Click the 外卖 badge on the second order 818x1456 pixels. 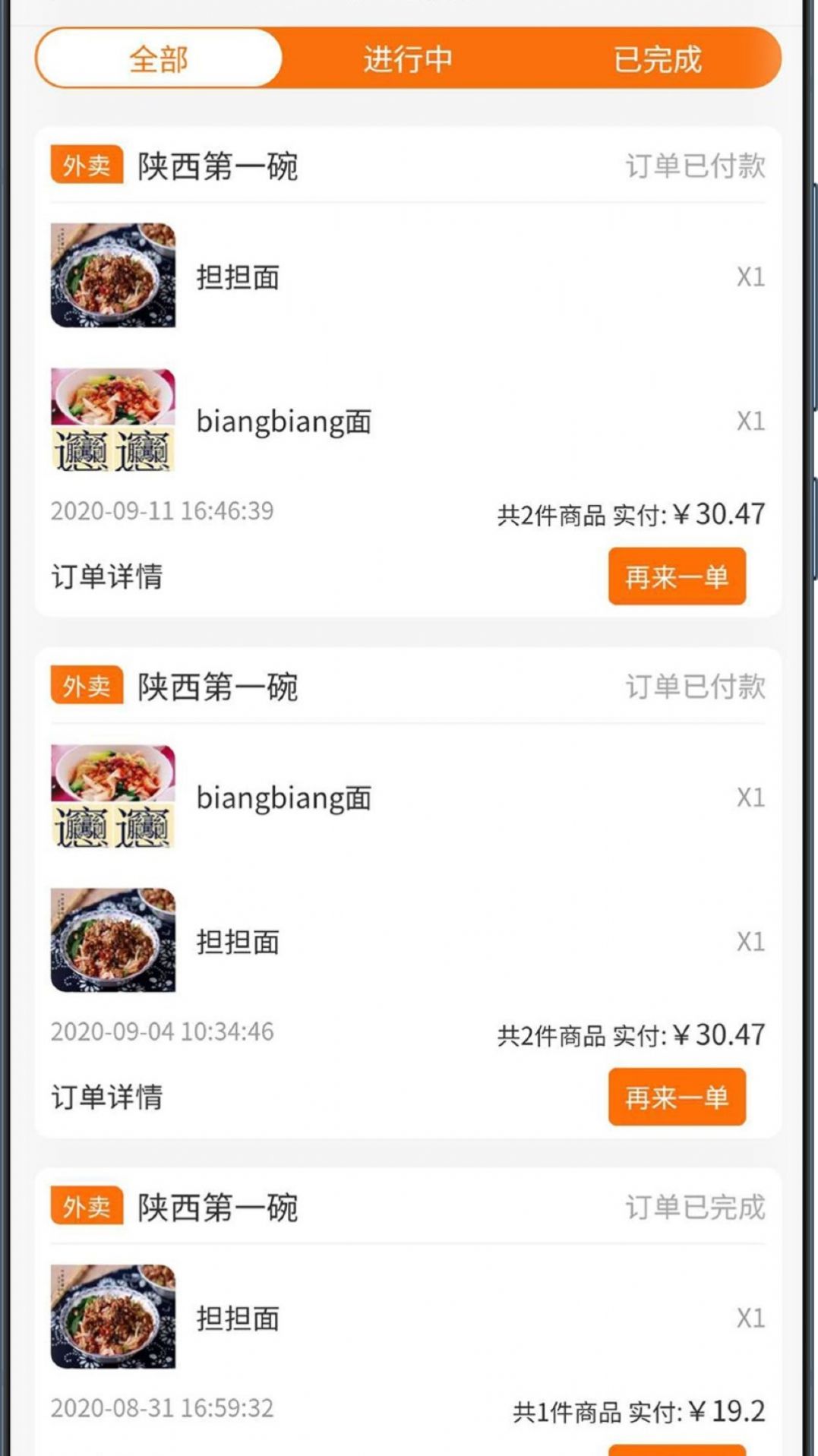pos(87,686)
